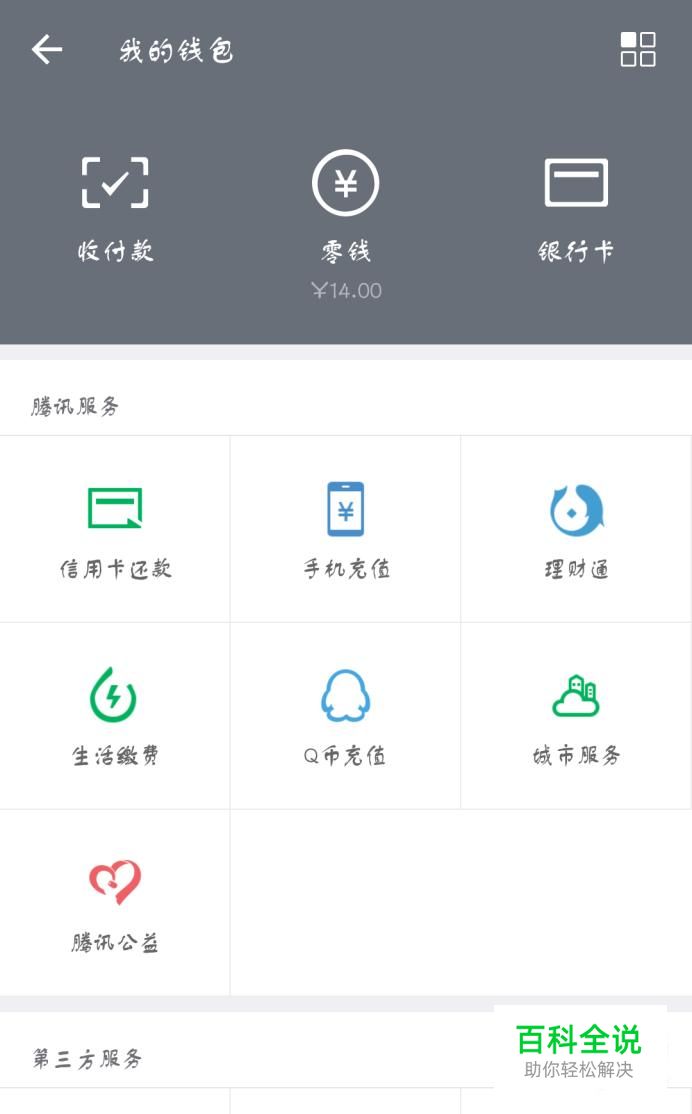
Task: Open the grid menu icon
Action: tap(638, 49)
